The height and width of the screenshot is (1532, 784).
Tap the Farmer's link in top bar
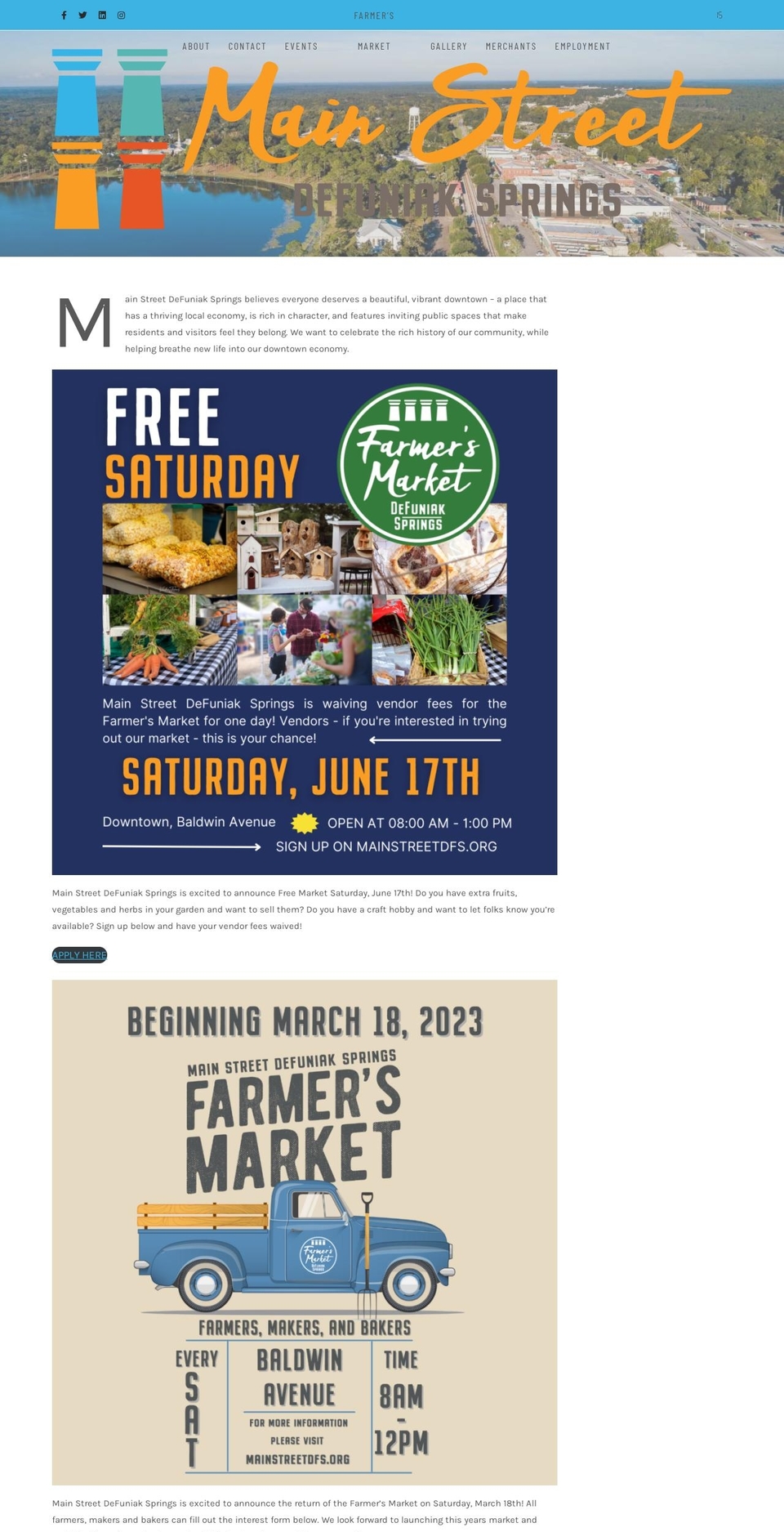coord(374,16)
